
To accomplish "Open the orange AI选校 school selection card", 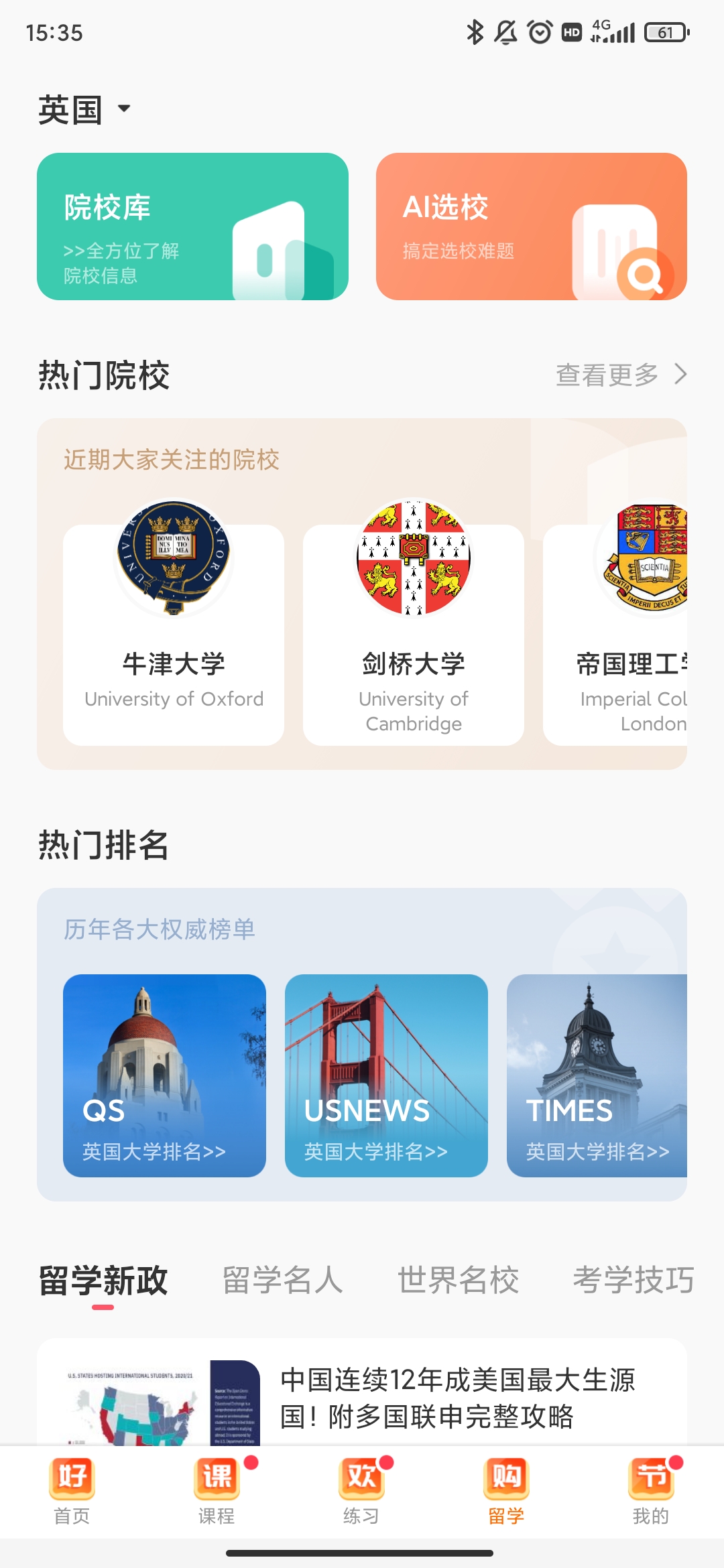I will [531, 226].
